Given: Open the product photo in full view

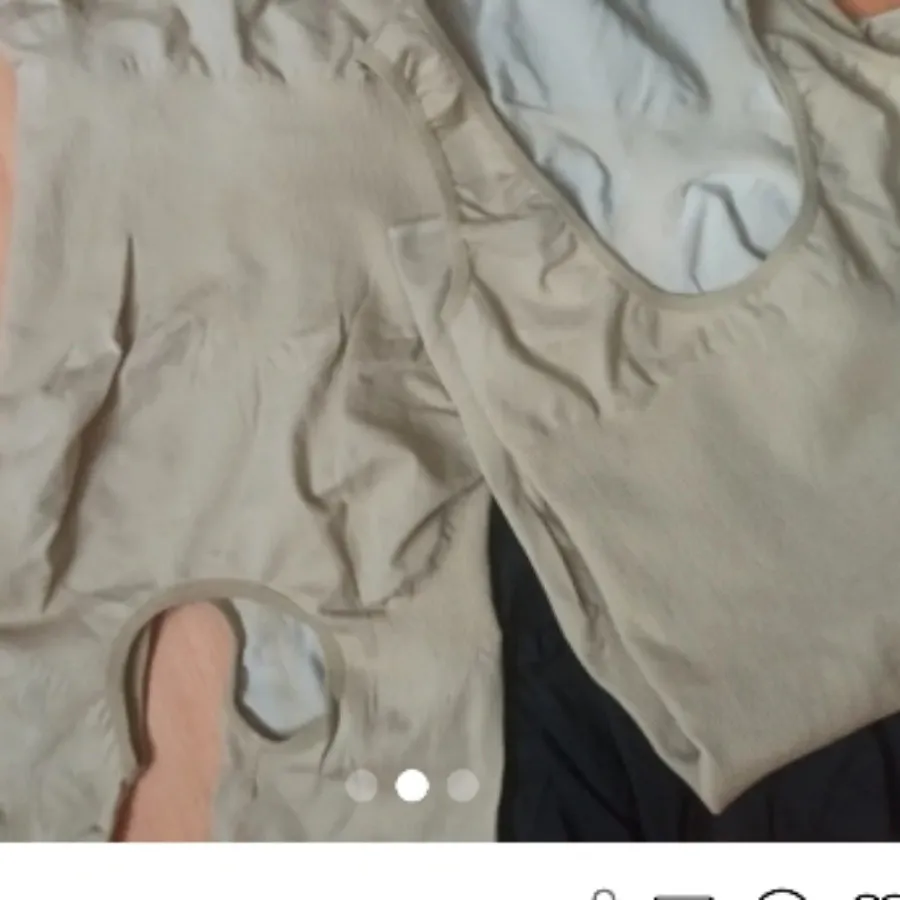Looking at the screenshot, I should pyautogui.click(x=450, y=400).
